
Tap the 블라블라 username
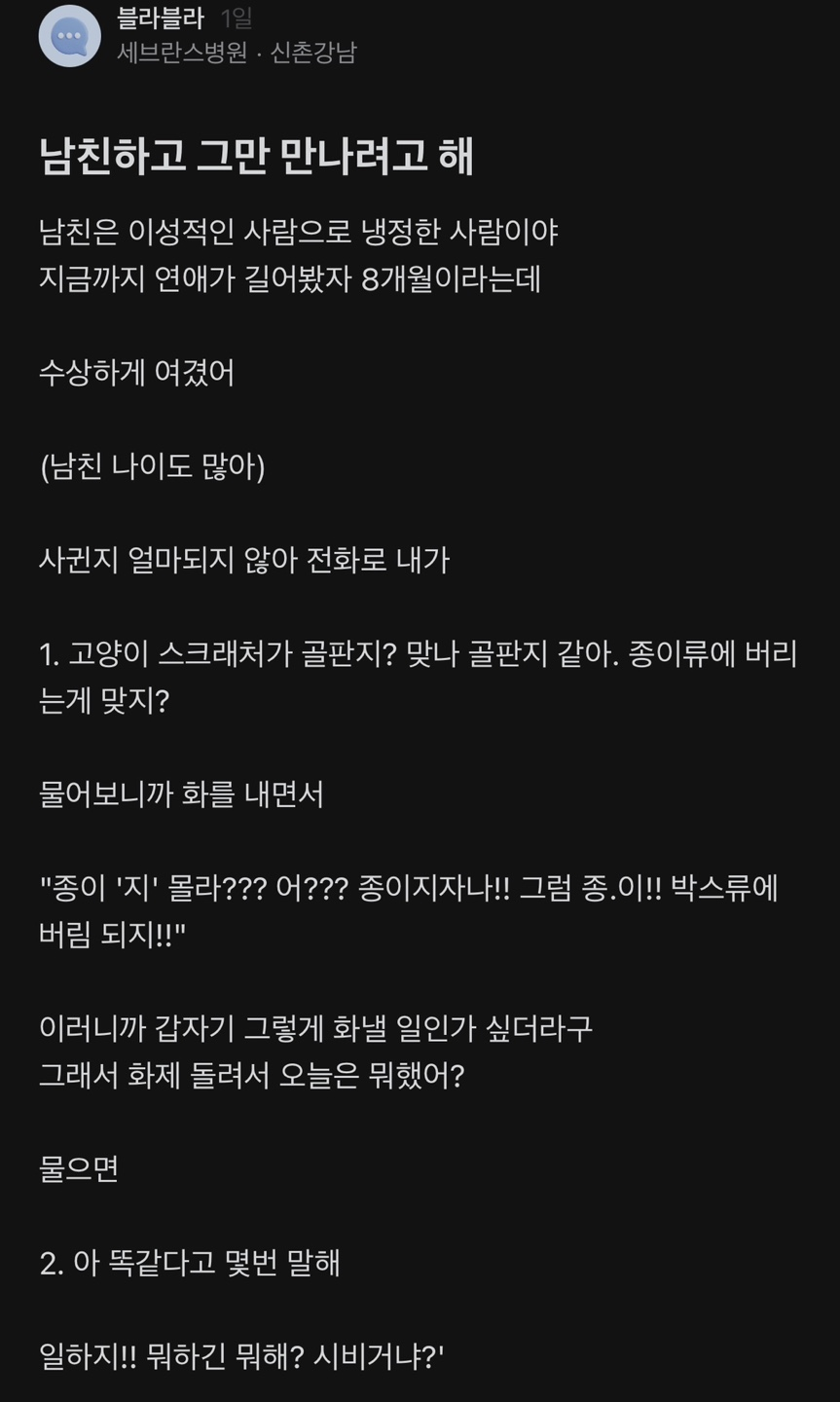pyautogui.click(x=160, y=19)
